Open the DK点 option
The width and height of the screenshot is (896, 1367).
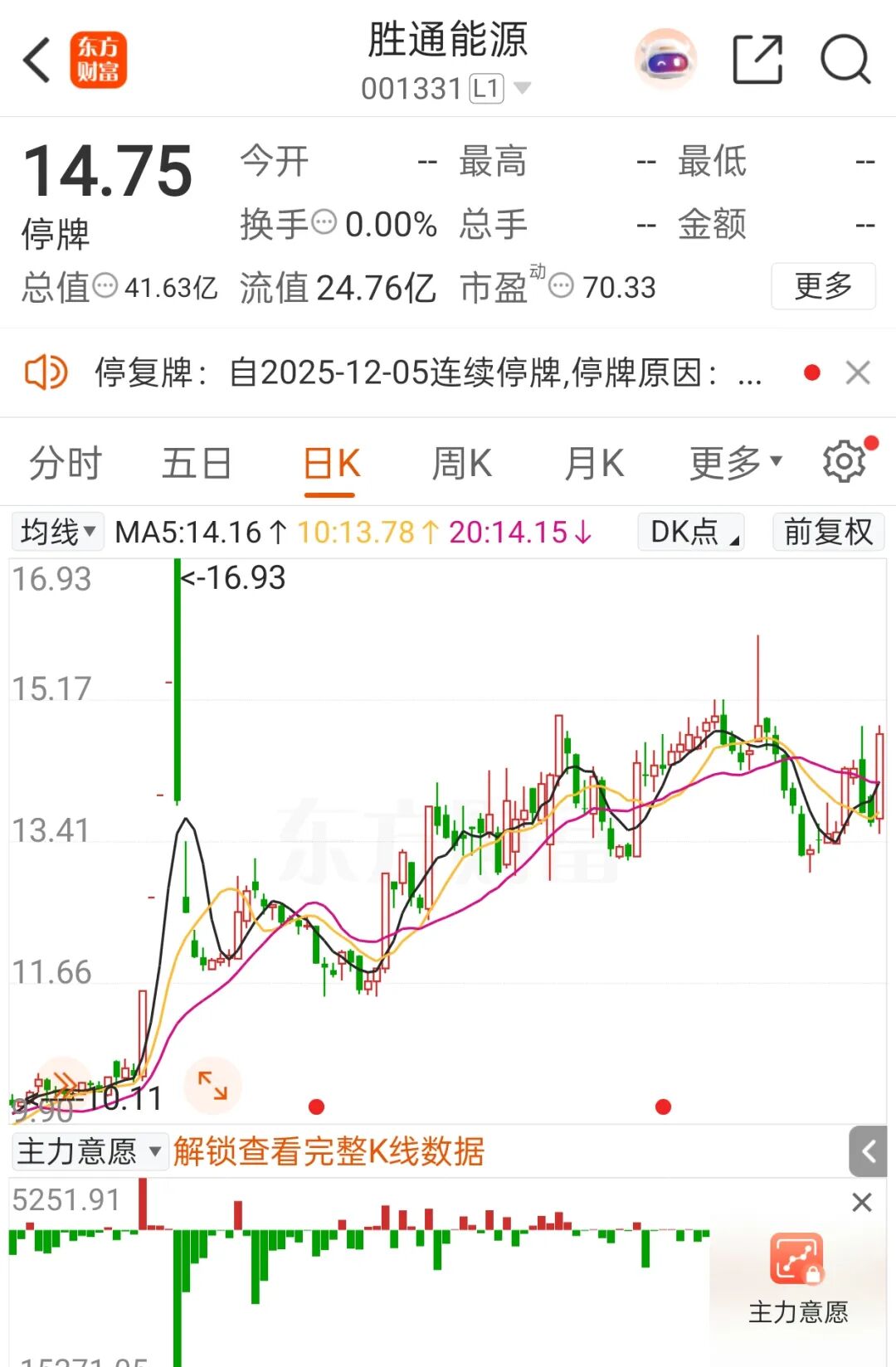tap(690, 532)
